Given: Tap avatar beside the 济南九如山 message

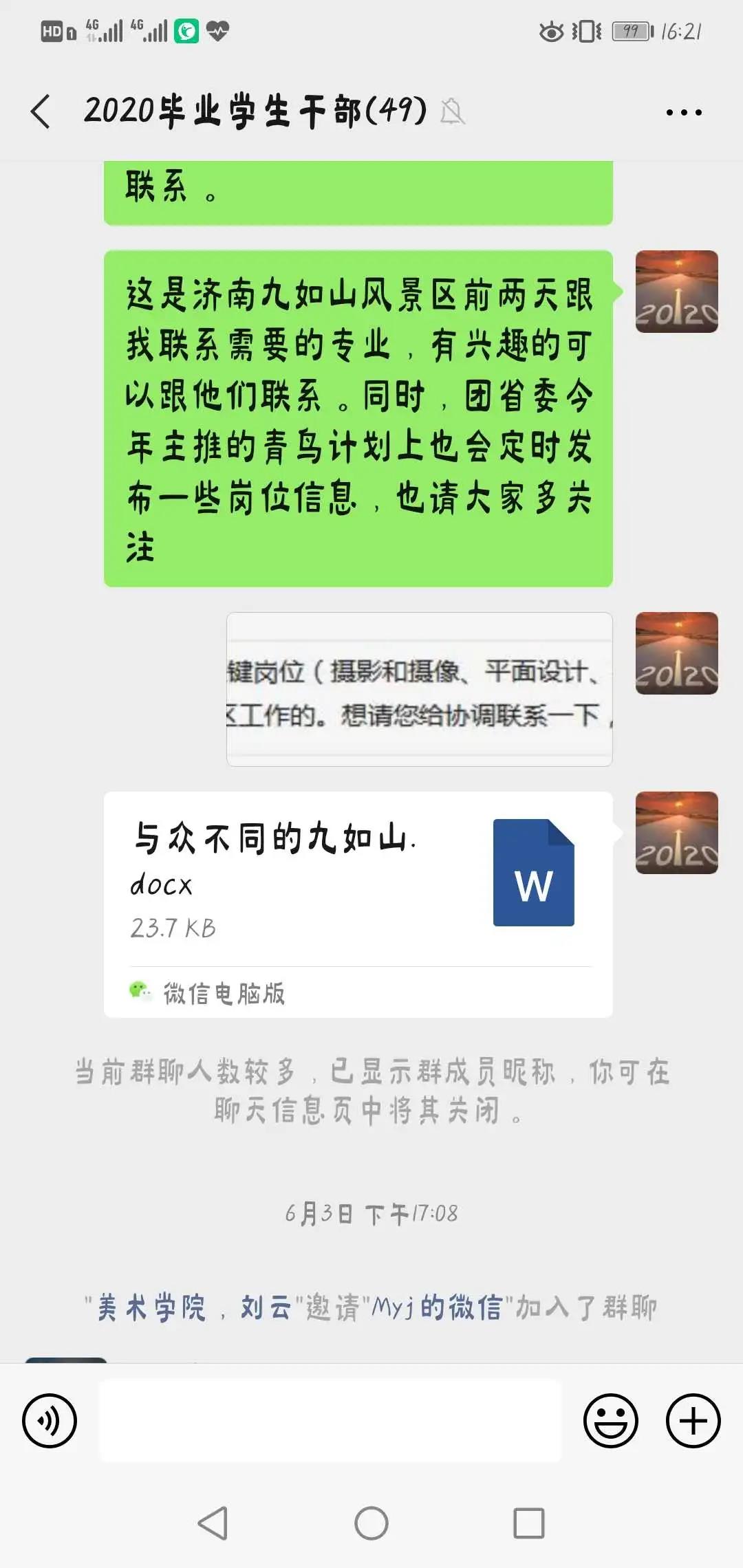Looking at the screenshot, I should click(x=676, y=292).
